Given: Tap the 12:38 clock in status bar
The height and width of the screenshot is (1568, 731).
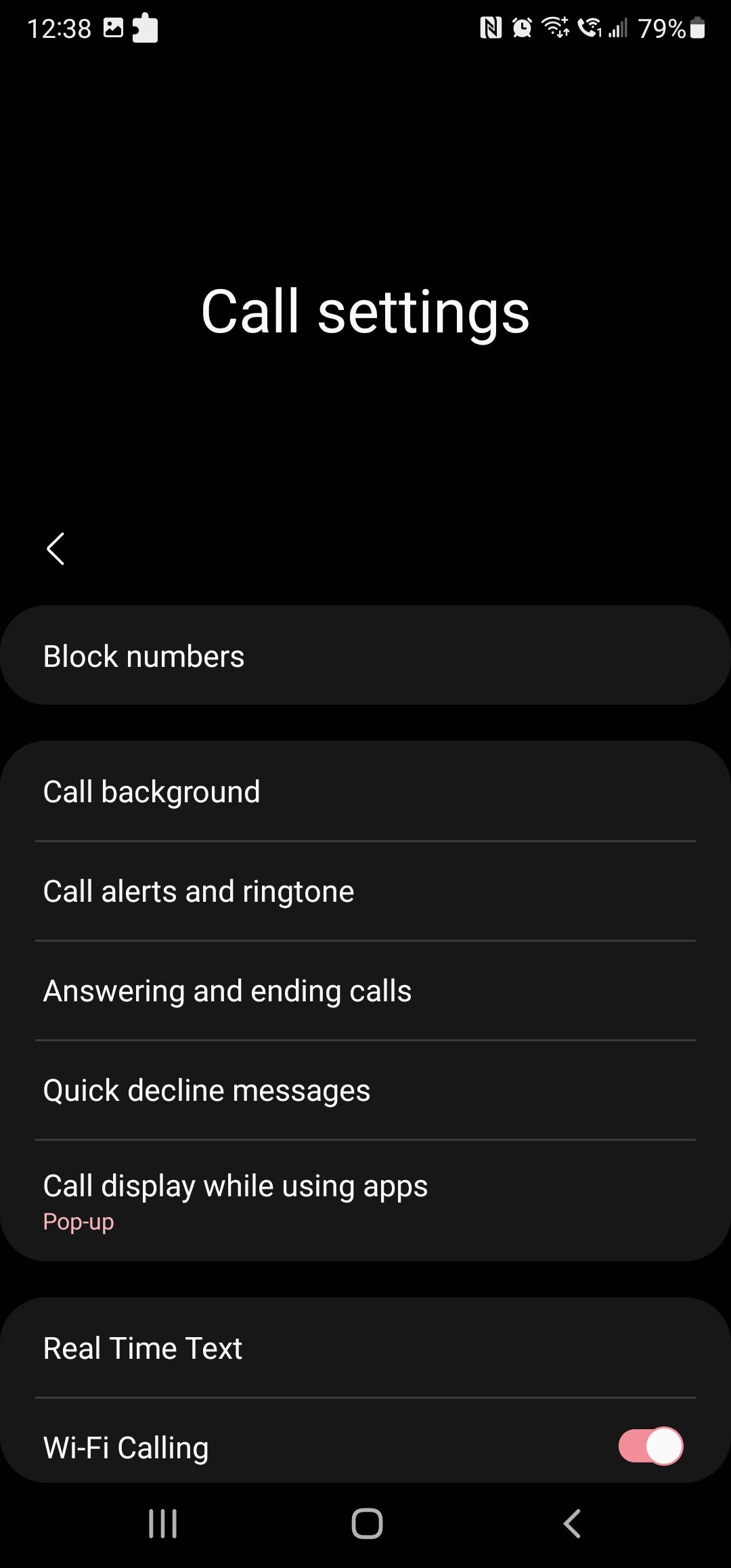Looking at the screenshot, I should (60, 27).
